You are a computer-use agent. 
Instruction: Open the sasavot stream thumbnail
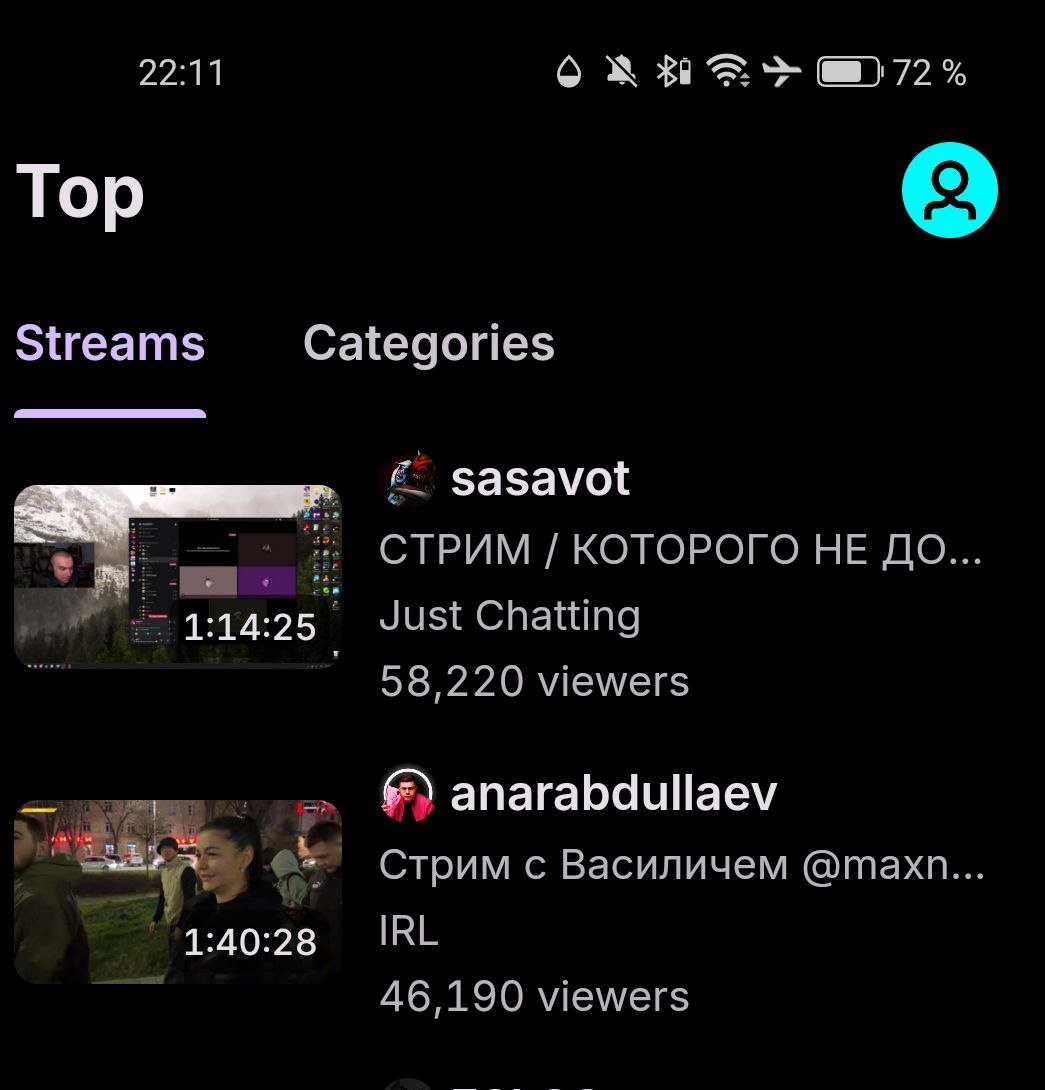pyautogui.click(x=178, y=576)
